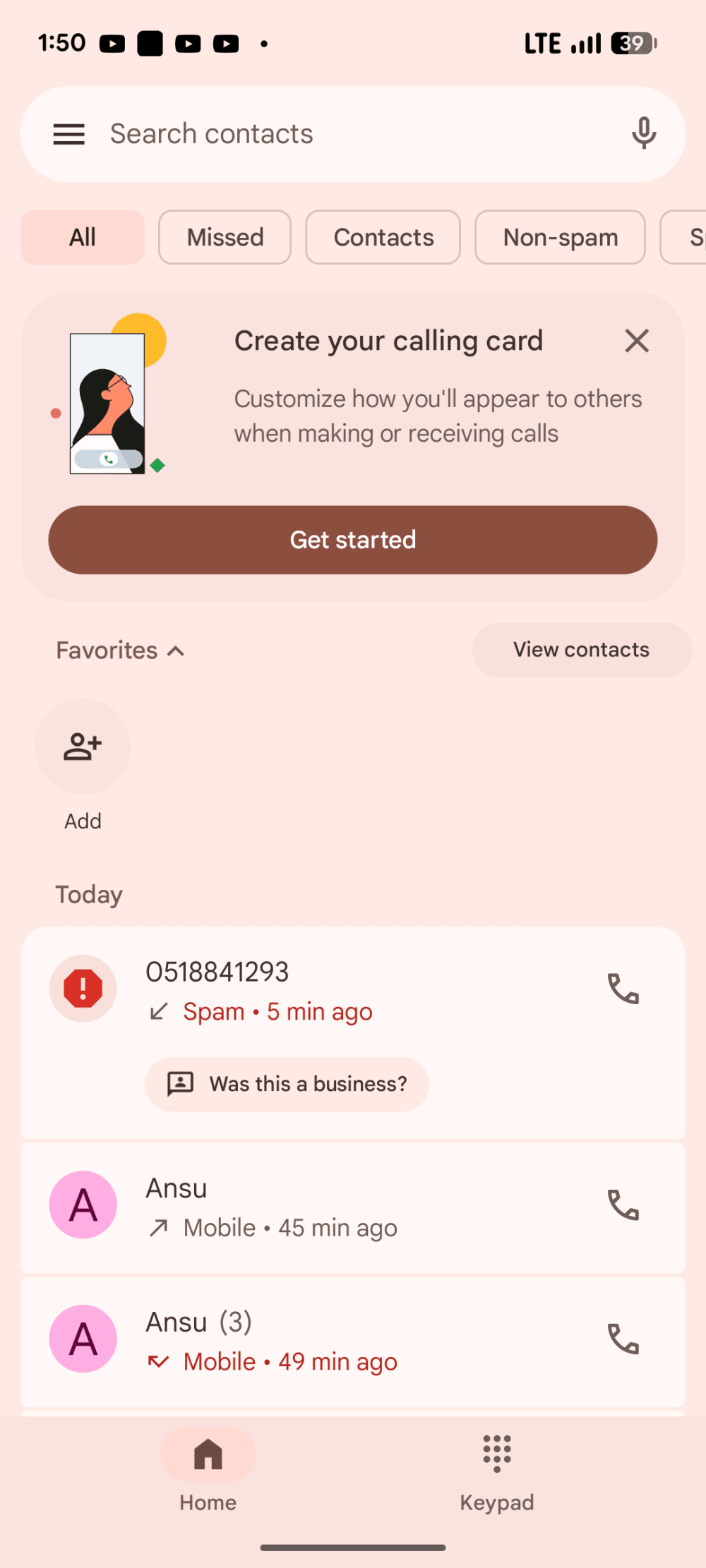Apply the Non-spam filter chip
The image size is (706, 1568).
pyautogui.click(x=560, y=237)
